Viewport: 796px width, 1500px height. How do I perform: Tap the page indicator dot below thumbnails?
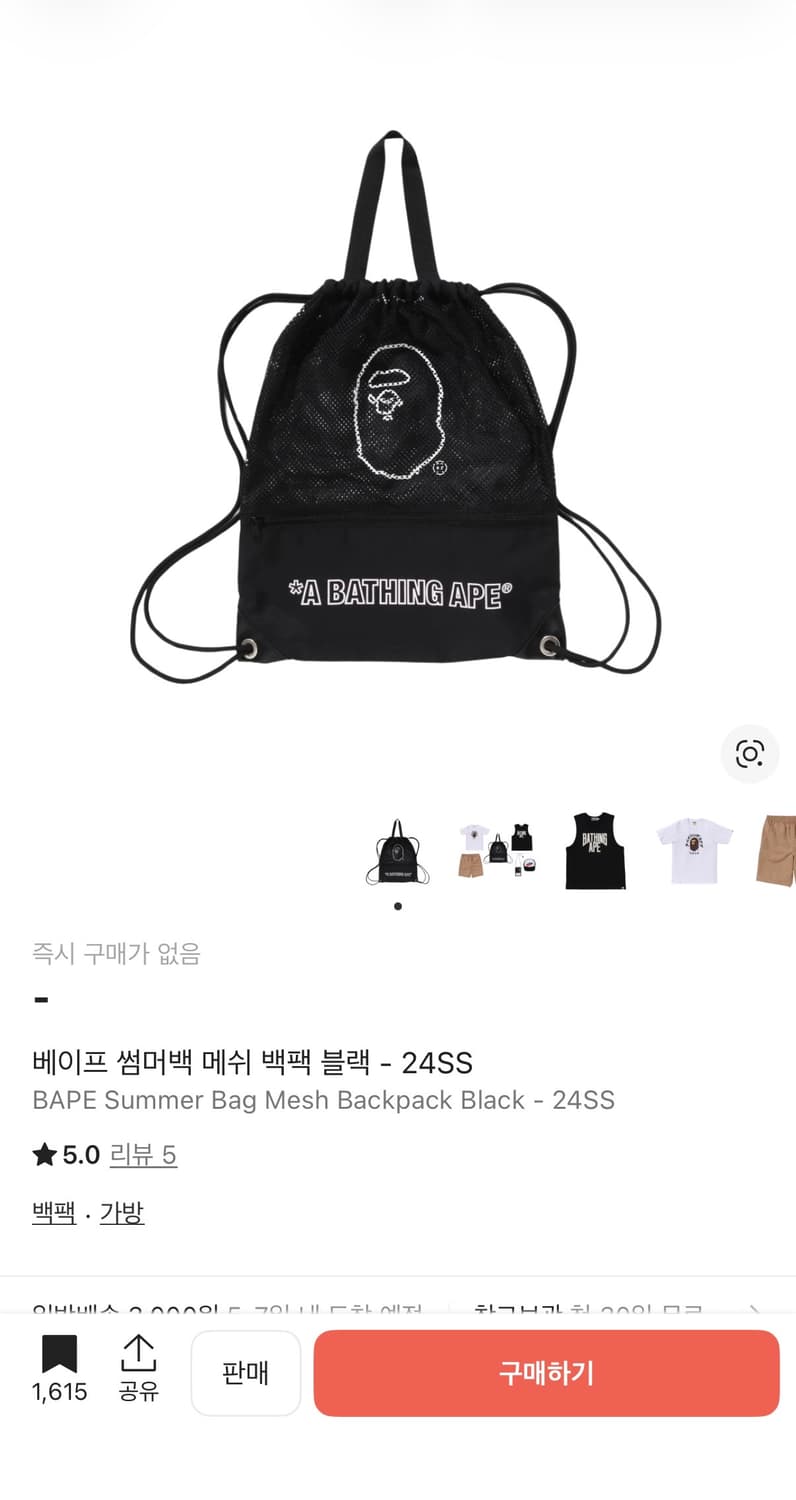click(x=397, y=906)
